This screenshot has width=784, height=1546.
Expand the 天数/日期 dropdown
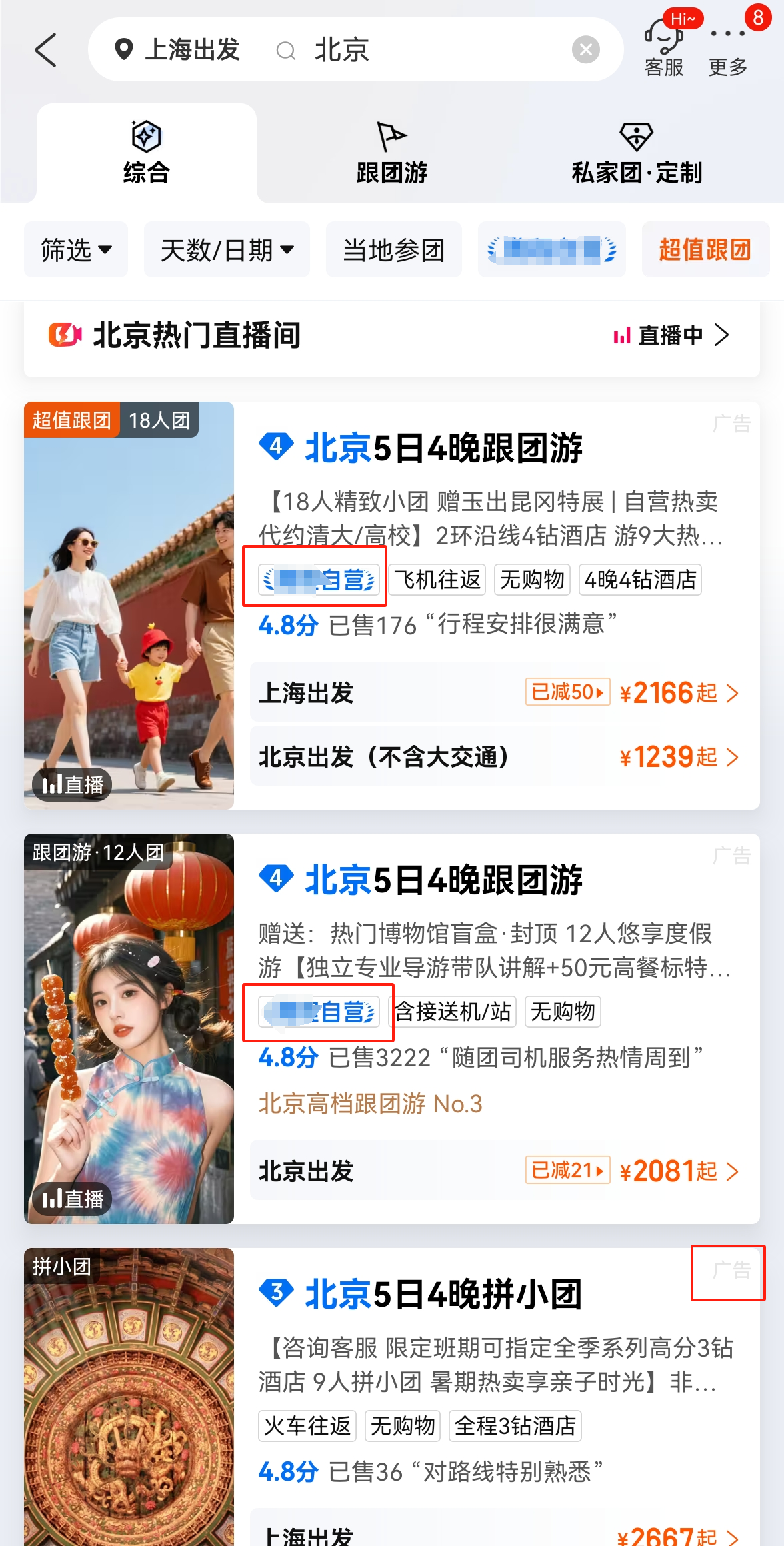pos(227,250)
